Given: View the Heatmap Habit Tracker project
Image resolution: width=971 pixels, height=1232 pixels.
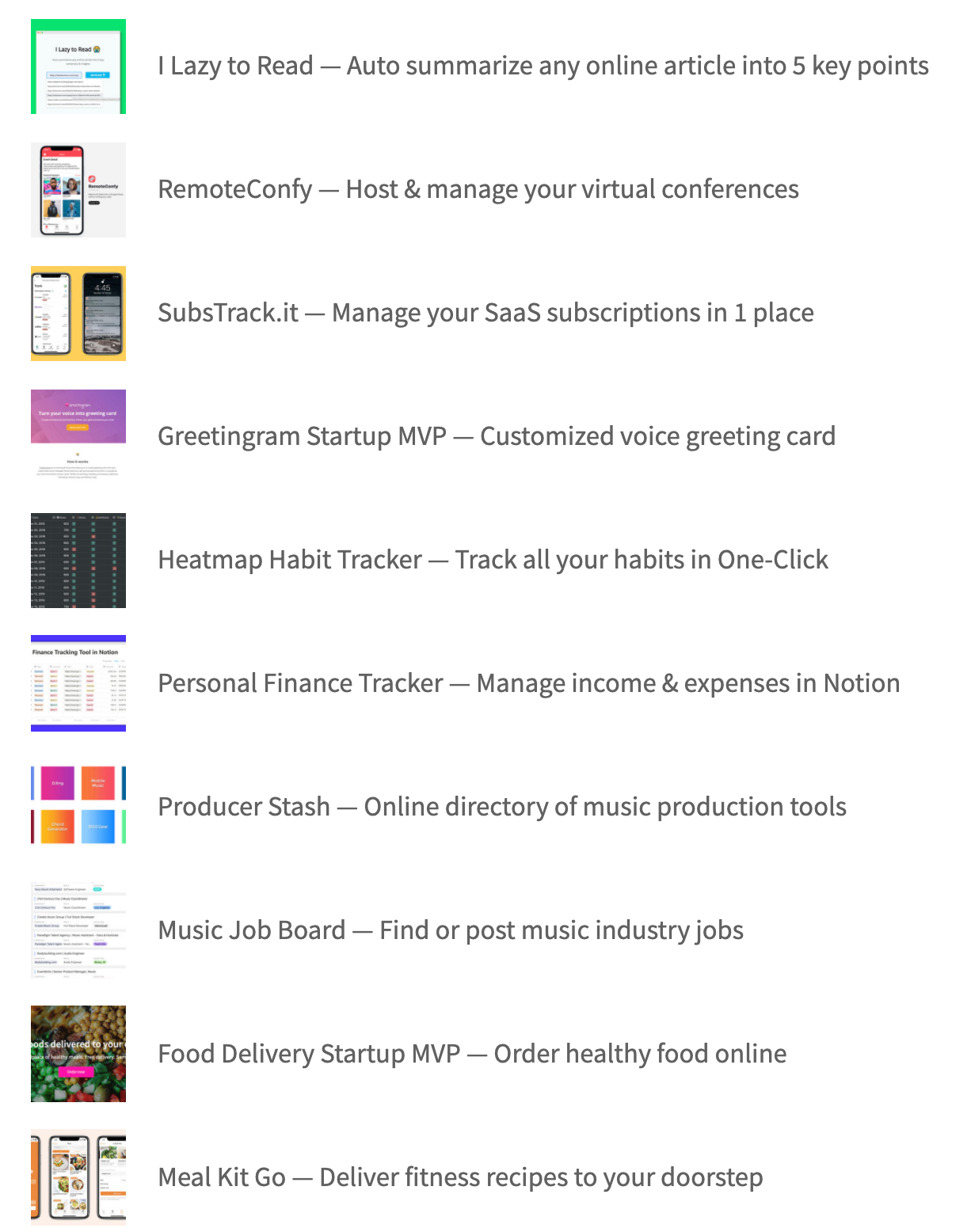Looking at the screenshot, I should coord(492,560).
